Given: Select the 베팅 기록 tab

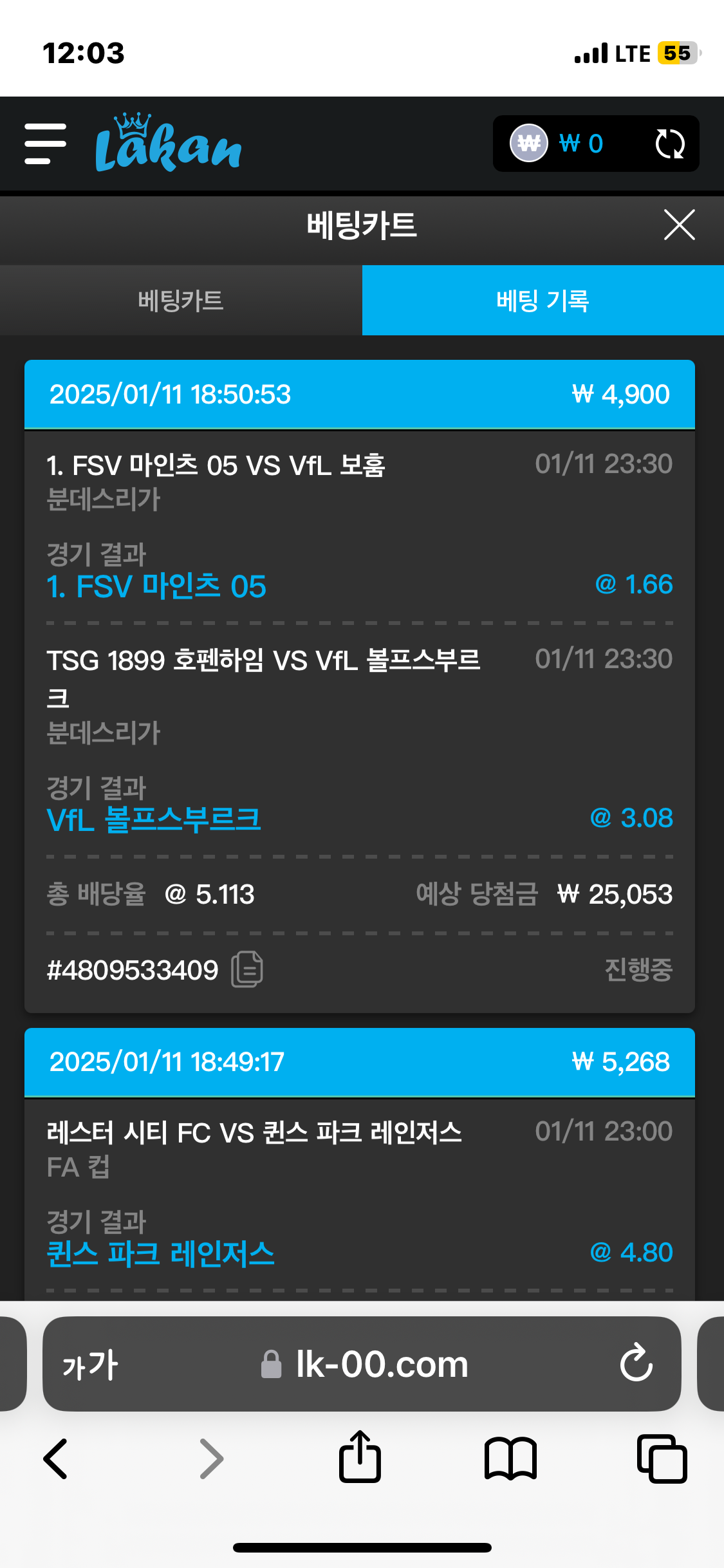Looking at the screenshot, I should coord(543,301).
